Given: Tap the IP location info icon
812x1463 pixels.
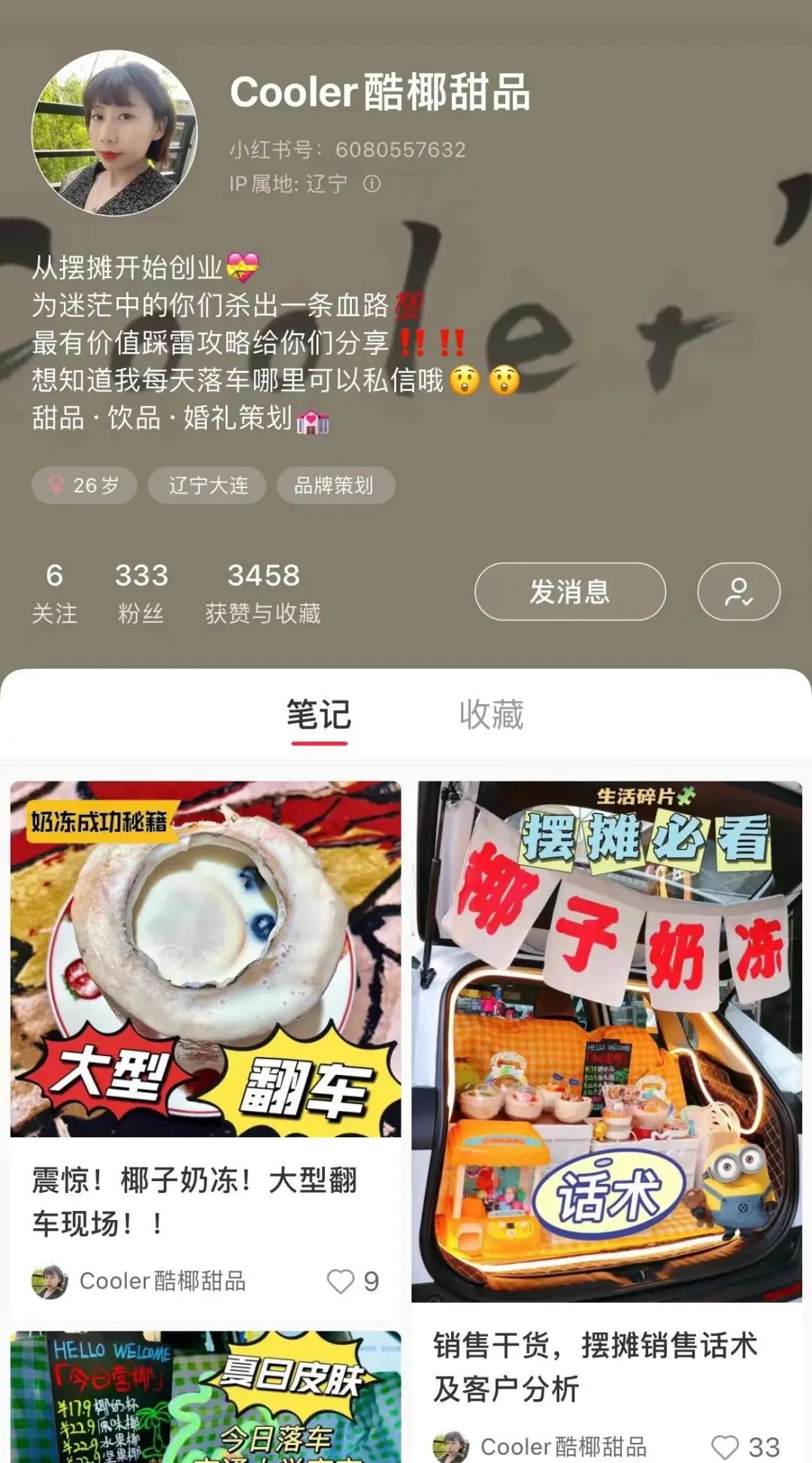Looking at the screenshot, I should coord(372,184).
